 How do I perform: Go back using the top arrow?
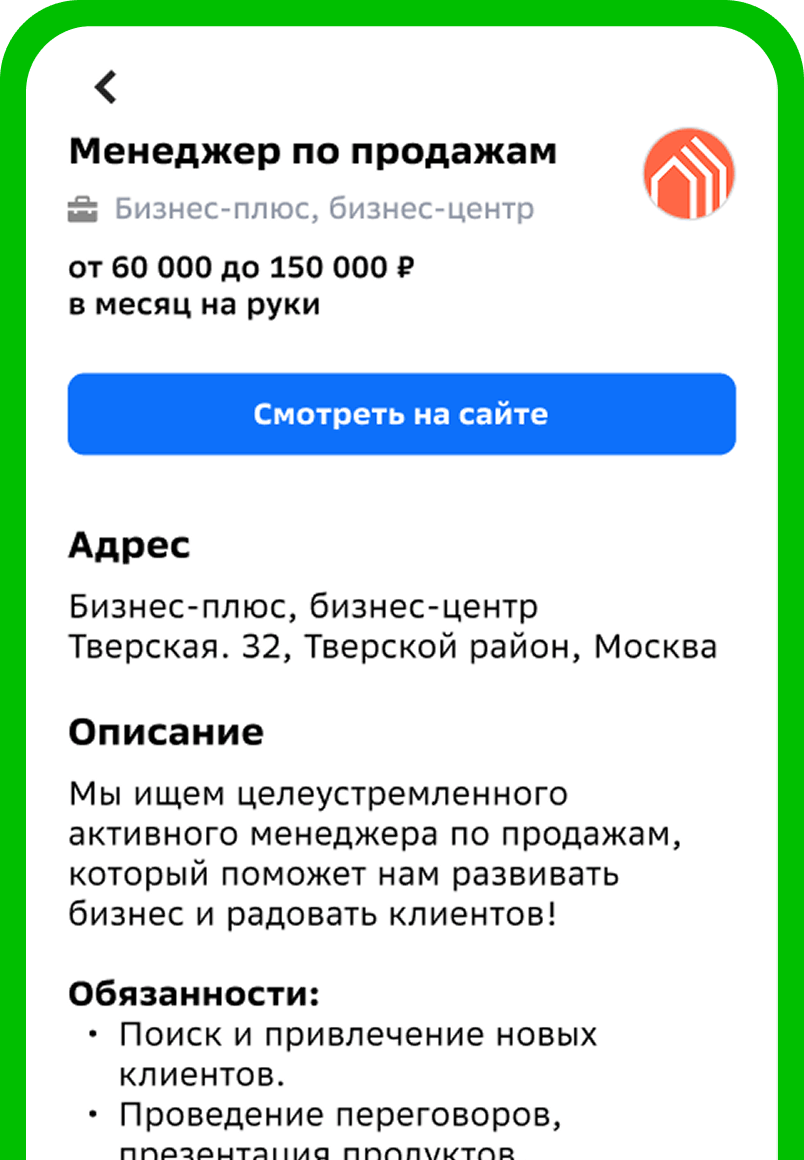(105, 87)
